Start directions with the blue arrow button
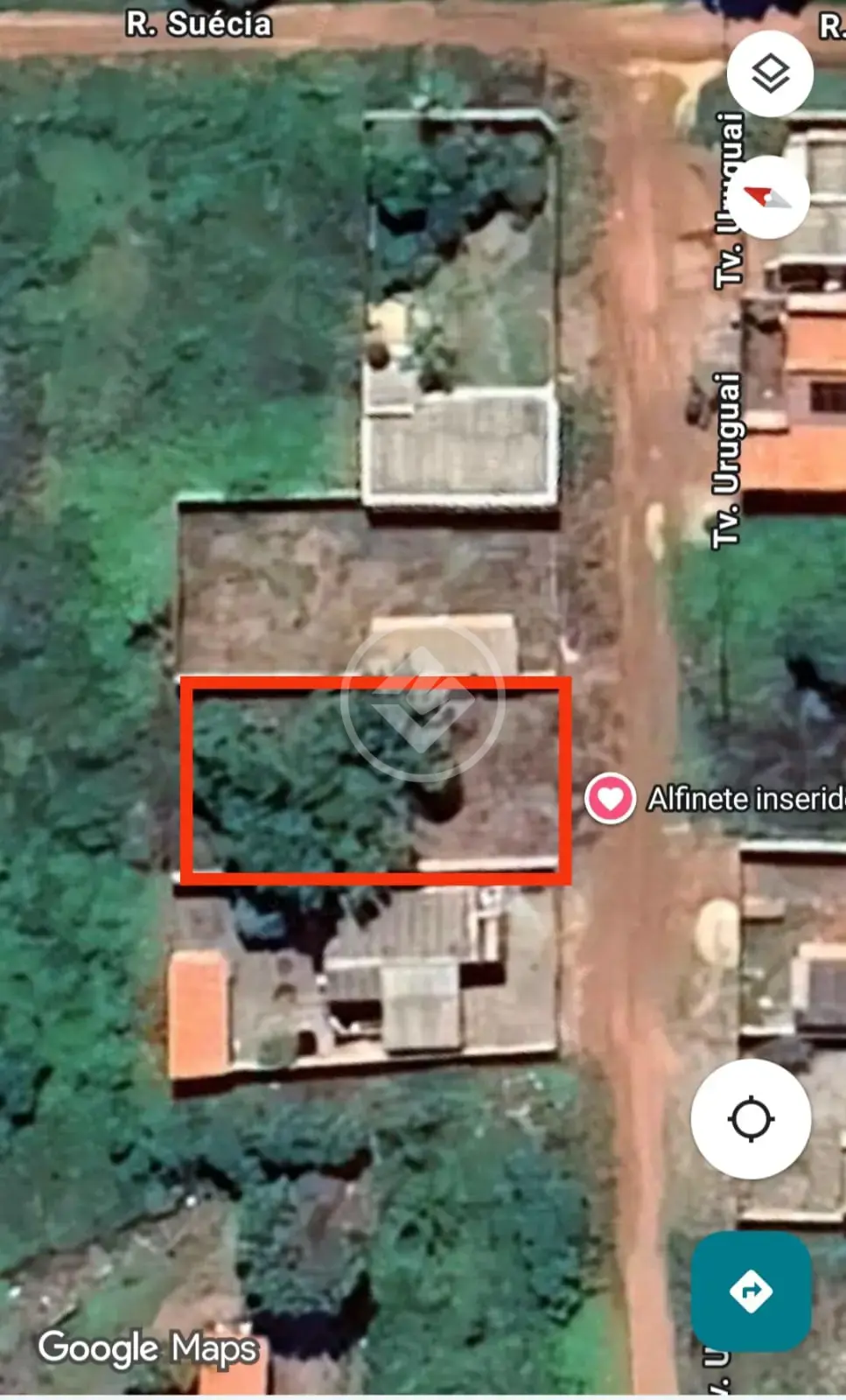 pyautogui.click(x=751, y=1291)
